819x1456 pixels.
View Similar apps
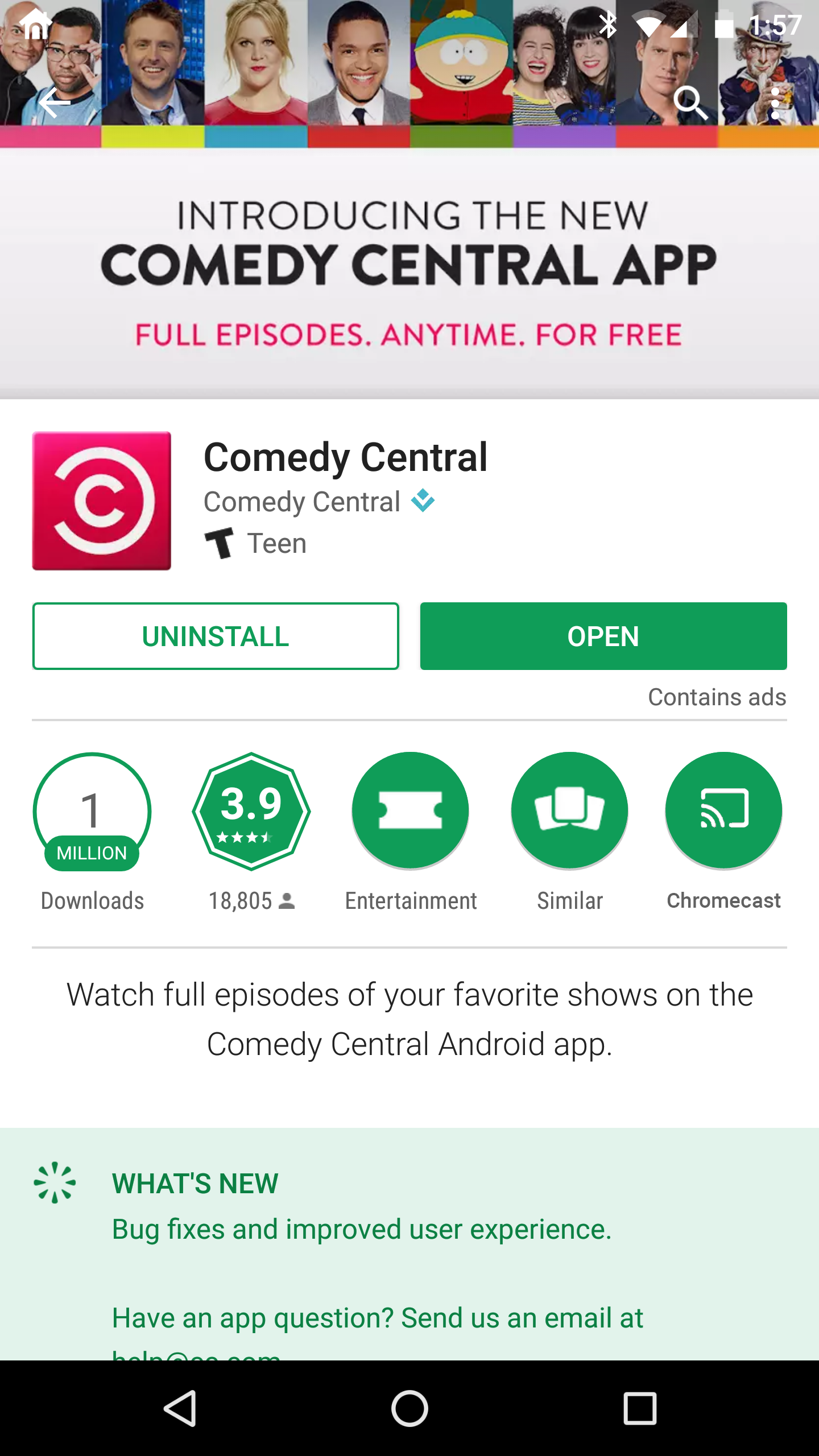(x=569, y=810)
